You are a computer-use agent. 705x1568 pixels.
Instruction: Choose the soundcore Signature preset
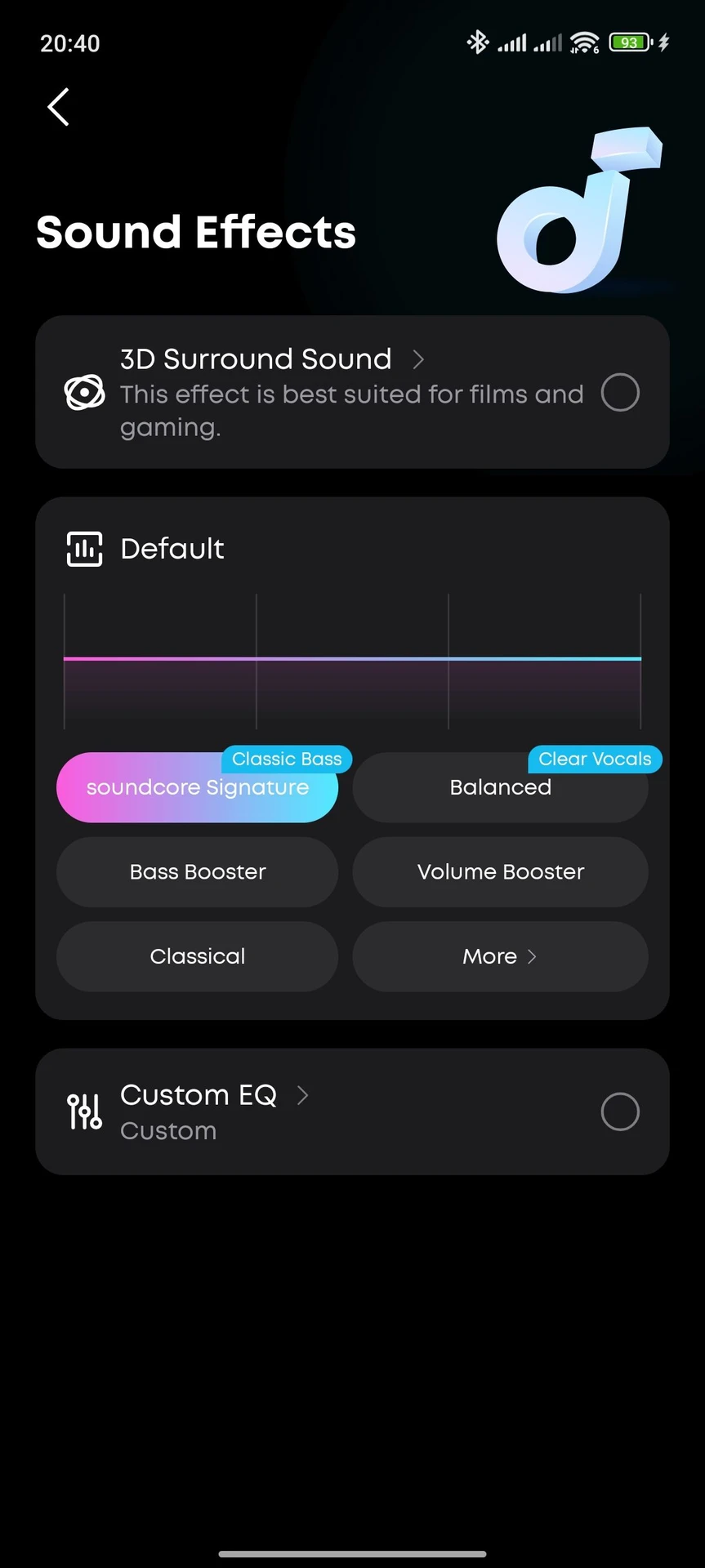click(197, 789)
